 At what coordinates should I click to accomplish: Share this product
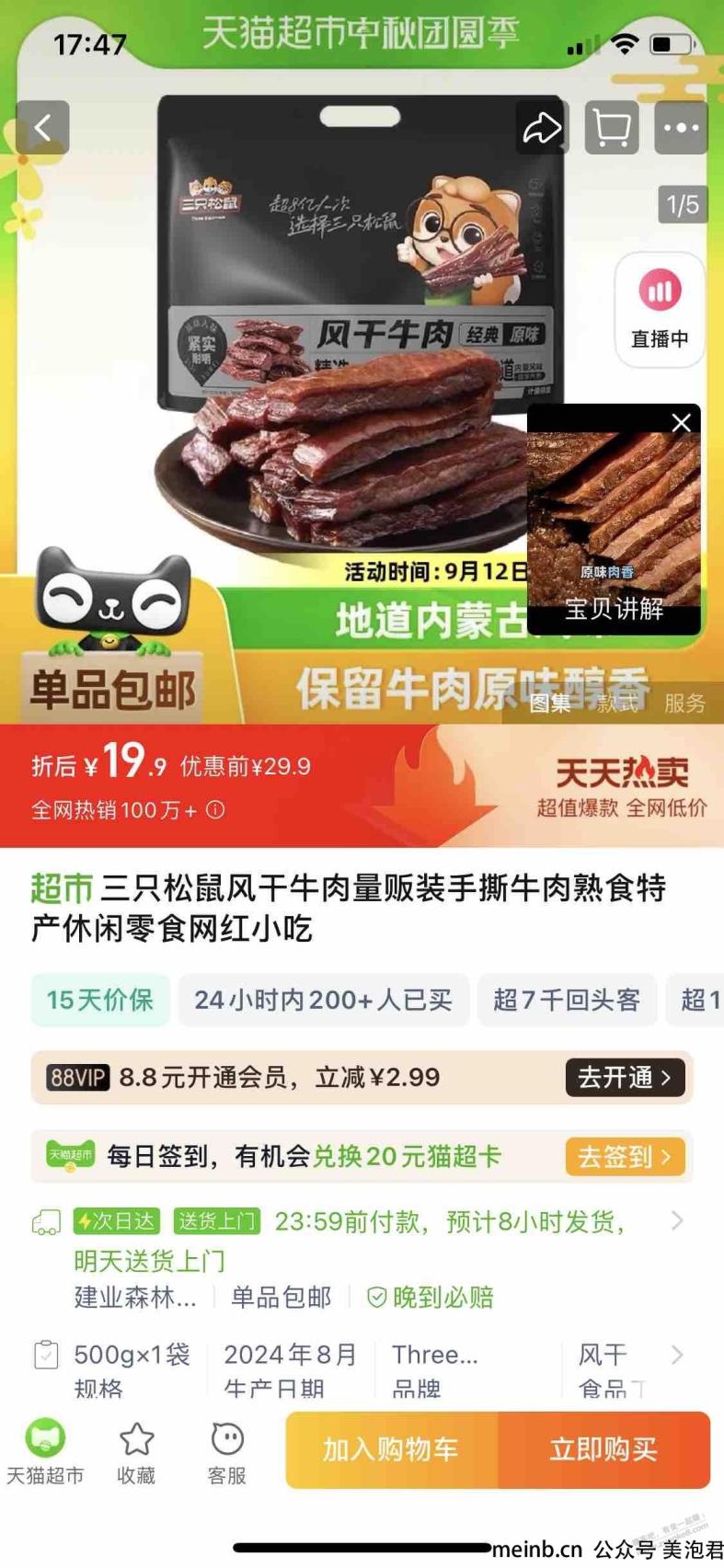542,128
